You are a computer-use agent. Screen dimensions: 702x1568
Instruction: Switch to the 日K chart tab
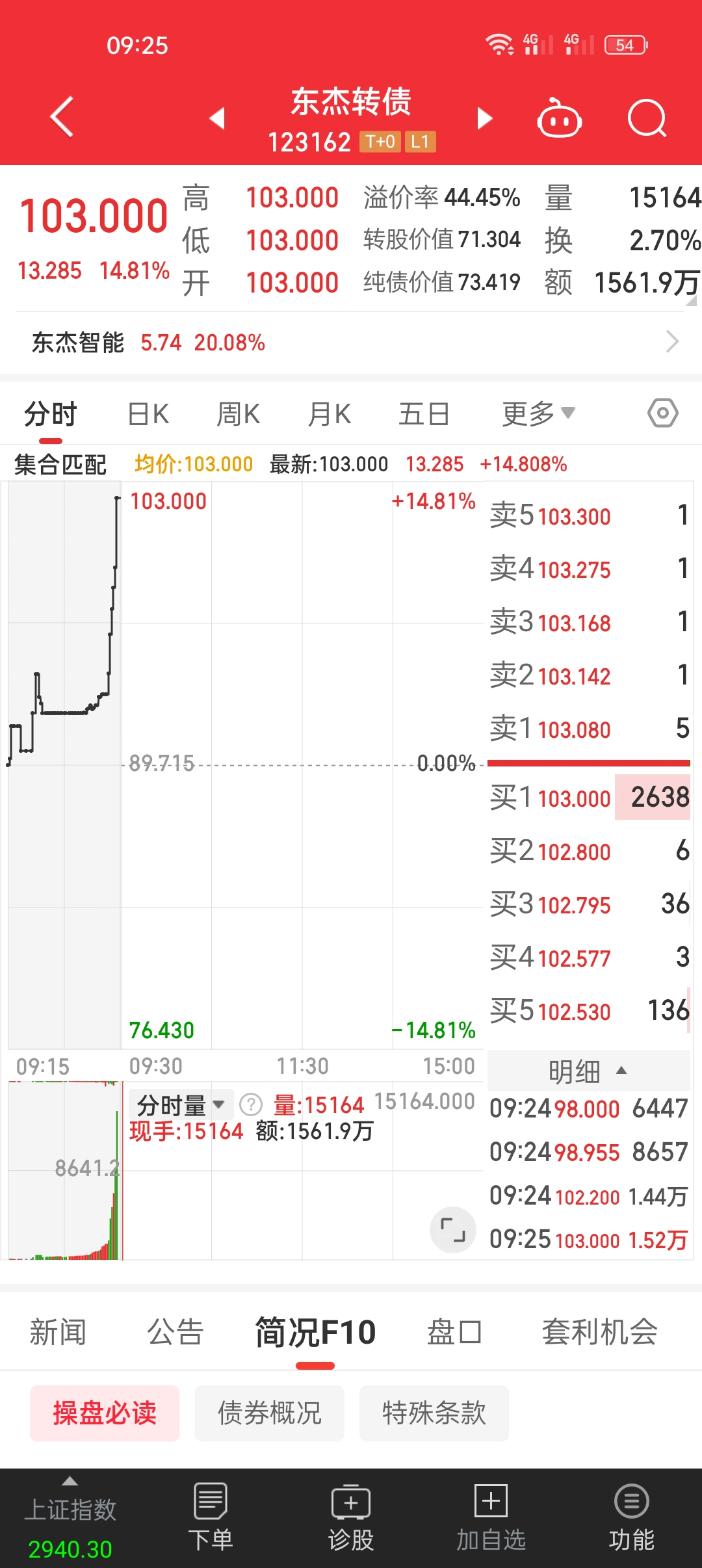(148, 414)
